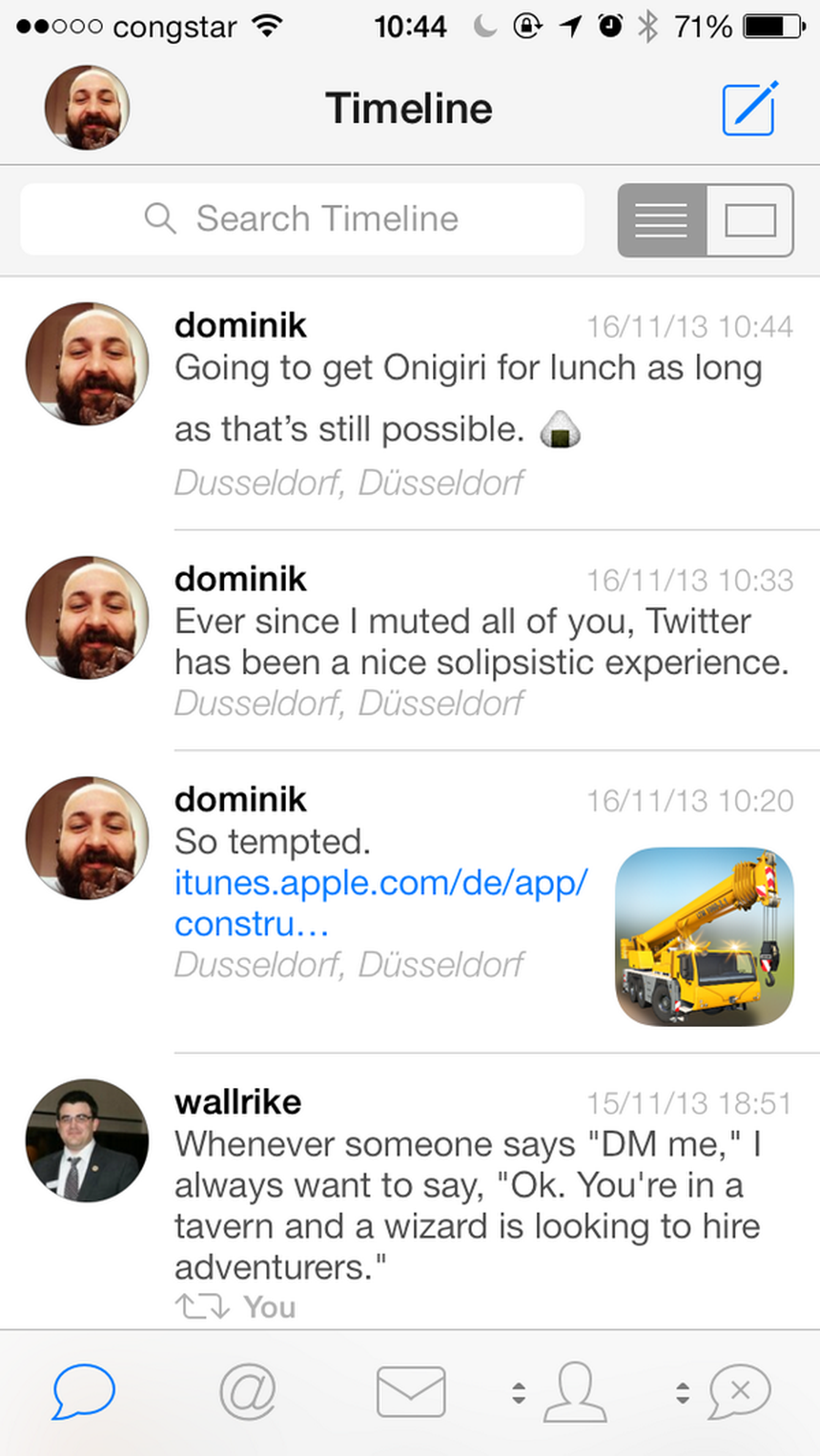Go to the Profile tab
The height and width of the screenshot is (1456, 820).
(574, 1392)
